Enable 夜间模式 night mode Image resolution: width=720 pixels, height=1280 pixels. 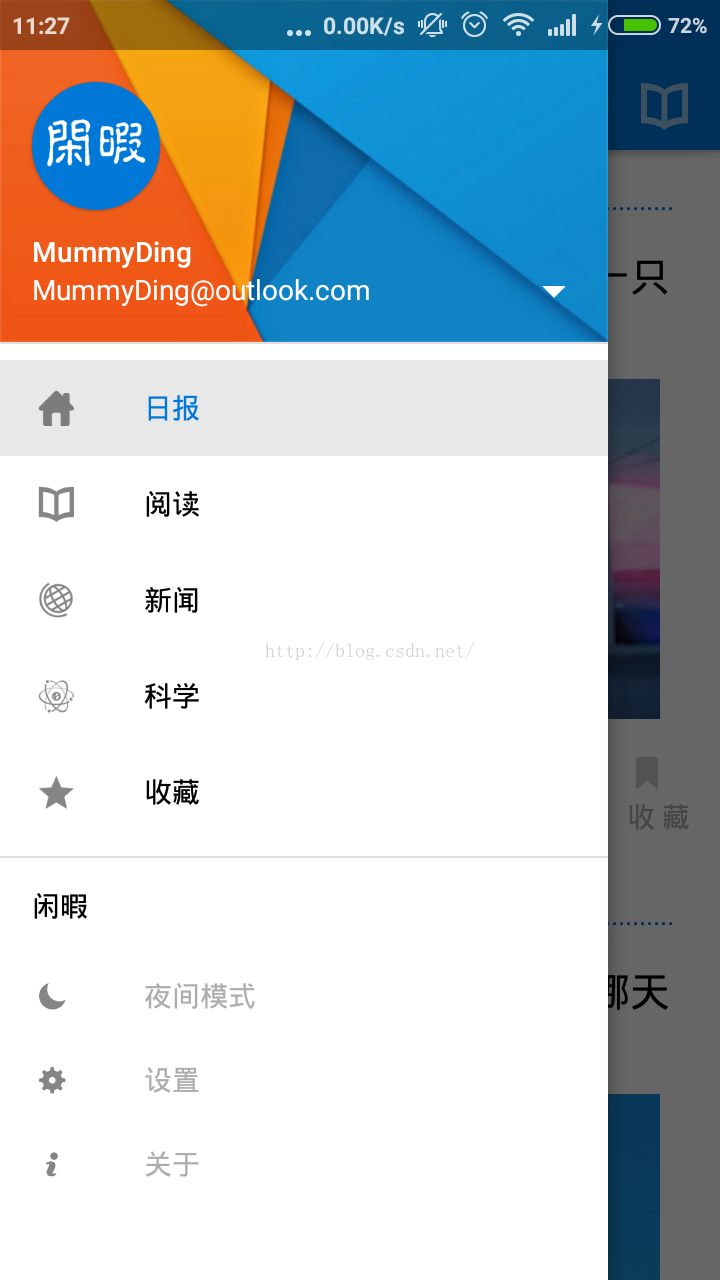(304, 996)
